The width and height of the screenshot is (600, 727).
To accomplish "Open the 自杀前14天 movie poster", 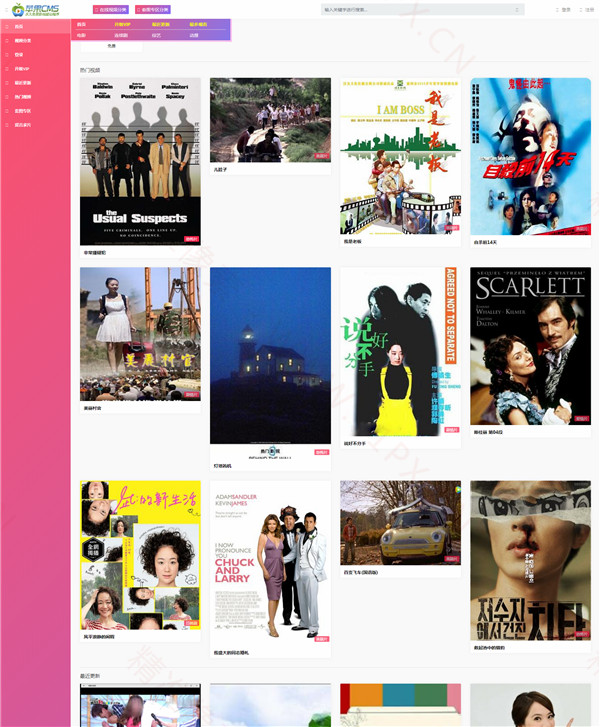I will [530, 155].
